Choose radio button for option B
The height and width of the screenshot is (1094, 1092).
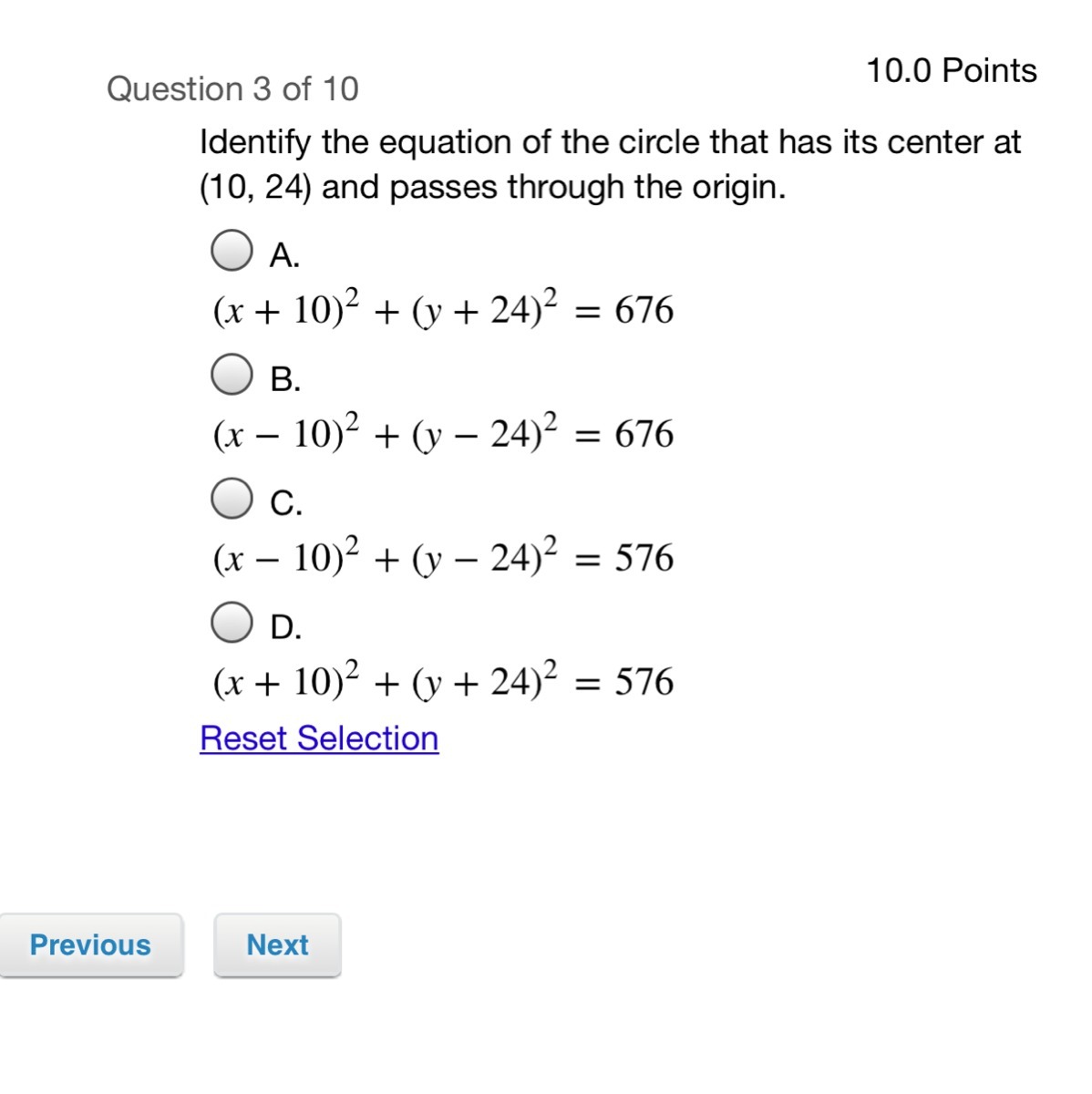point(232,375)
